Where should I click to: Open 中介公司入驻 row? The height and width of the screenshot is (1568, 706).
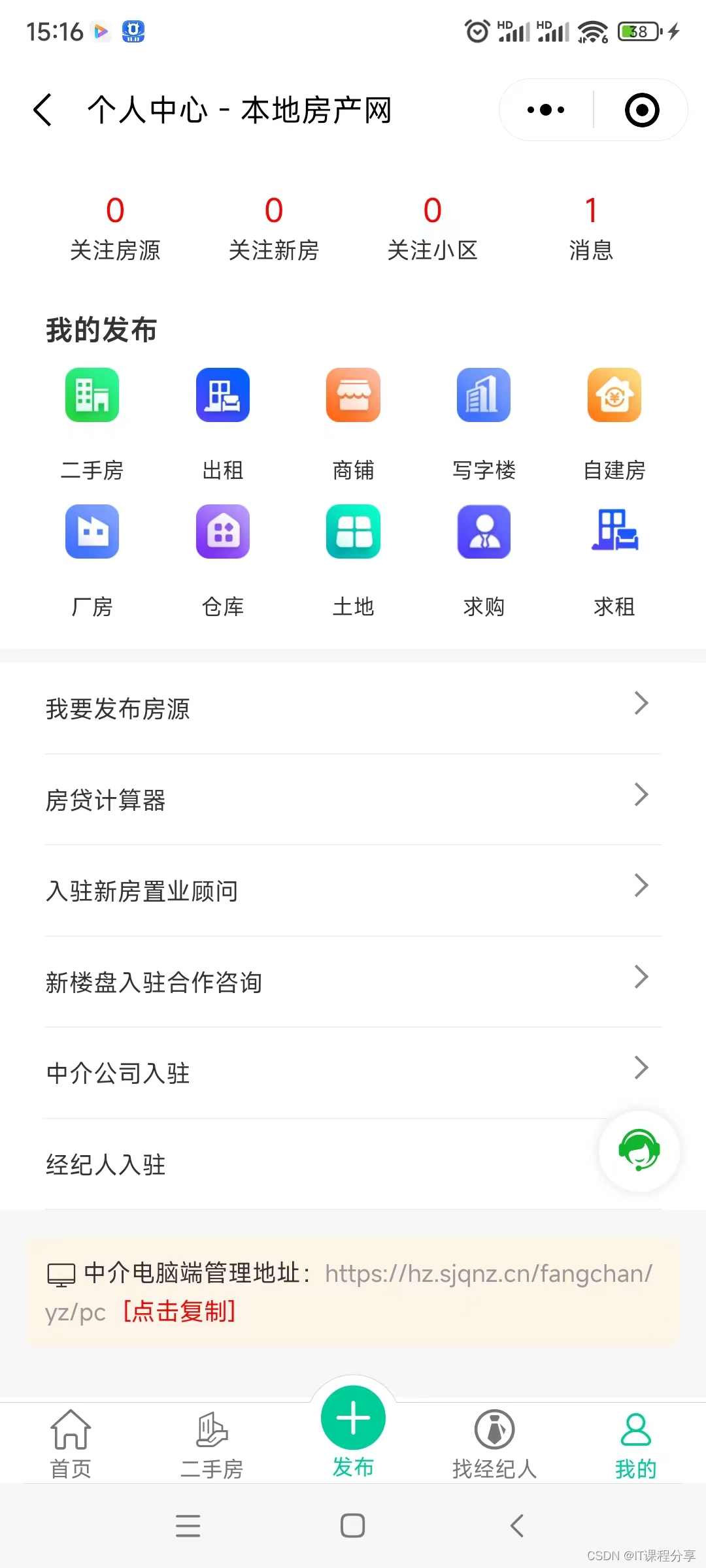(x=353, y=1073)
